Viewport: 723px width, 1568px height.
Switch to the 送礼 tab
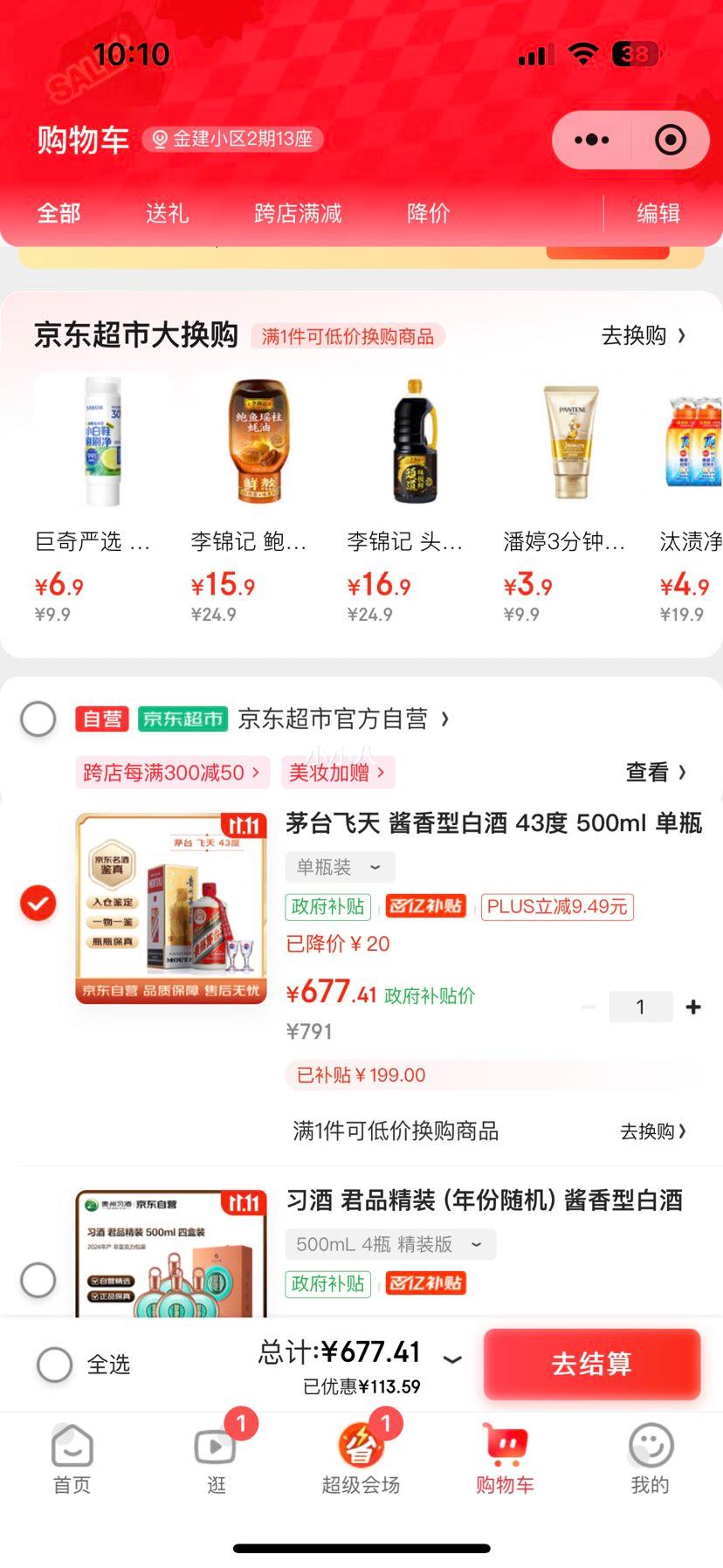167,213
